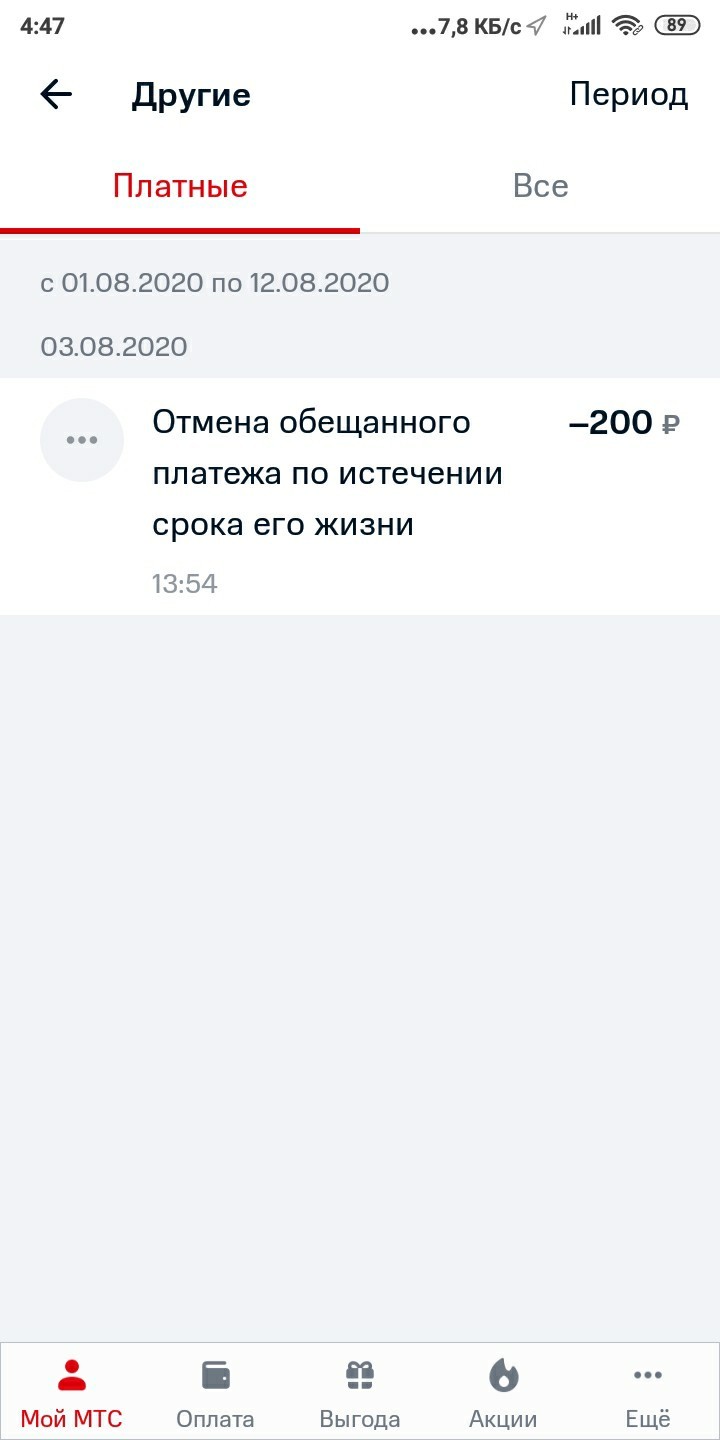The height and width of the screenshot is (1440, 720).
Task: Open the Оплата tab
Action: pos(215,1394)
